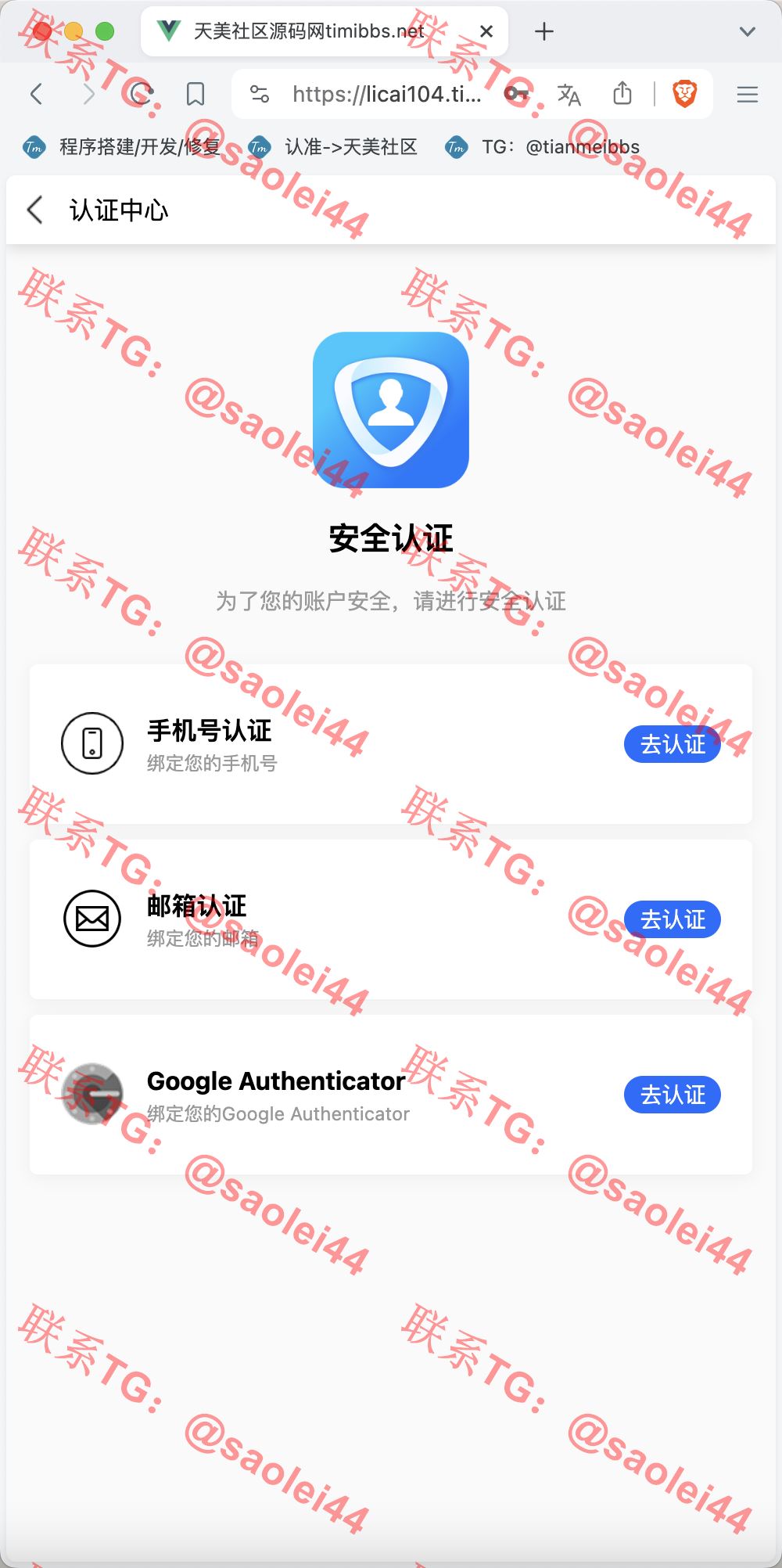Reload the current page
The image size is (782, 1568).
tap(142, 95)
